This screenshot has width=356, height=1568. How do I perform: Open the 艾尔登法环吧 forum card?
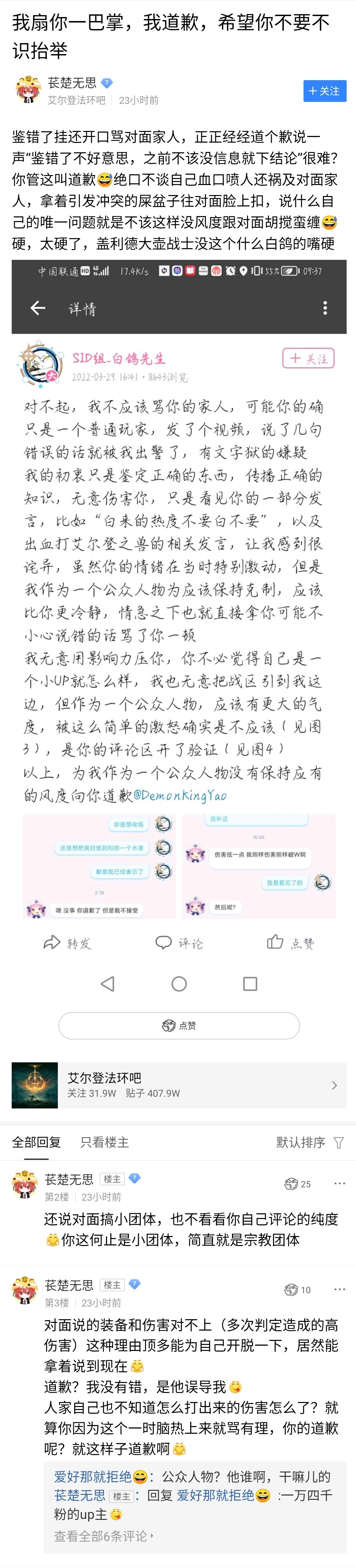click(179, 1085)
